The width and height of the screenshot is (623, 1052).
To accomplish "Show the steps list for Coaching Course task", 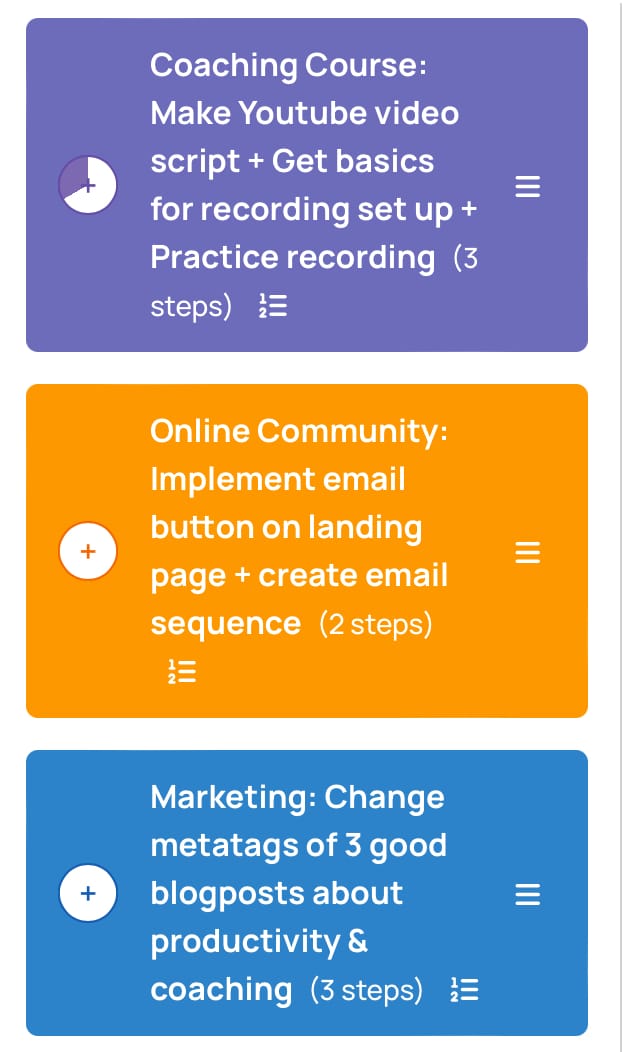I will coord(272,307).
